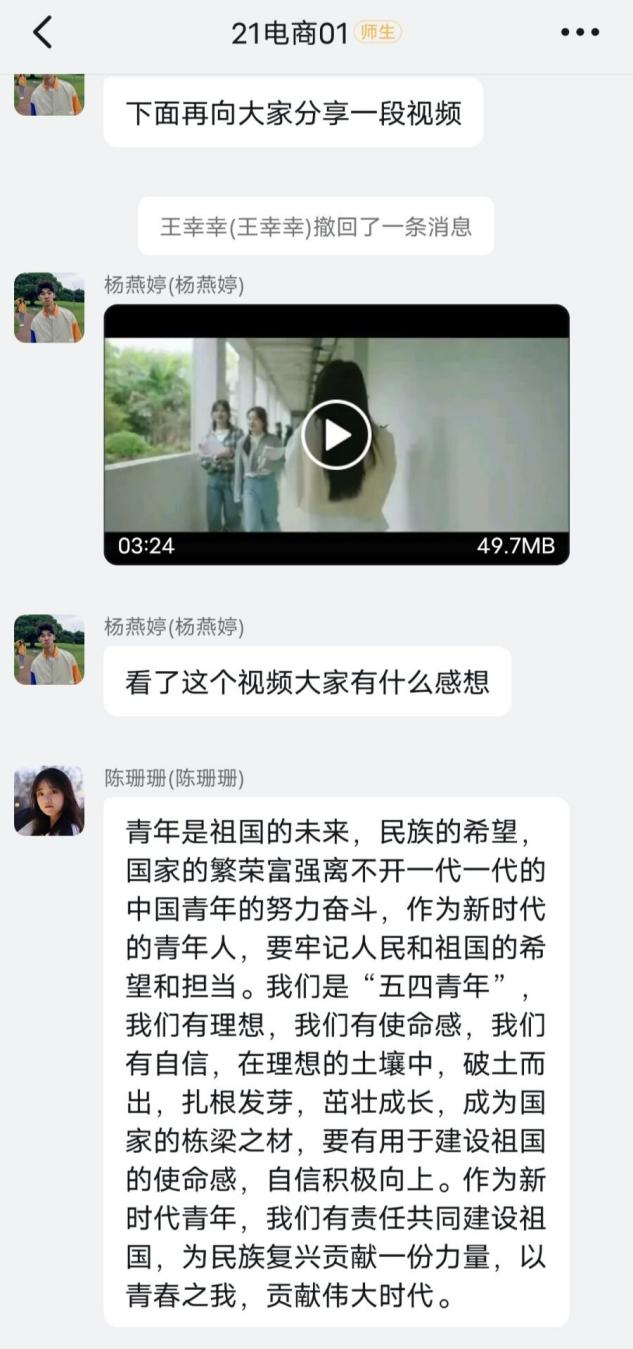This screenshot has height=1349, width=633.
Task: View 陈珊珊's profile from her avatar
Action: [x=48, y=801]
